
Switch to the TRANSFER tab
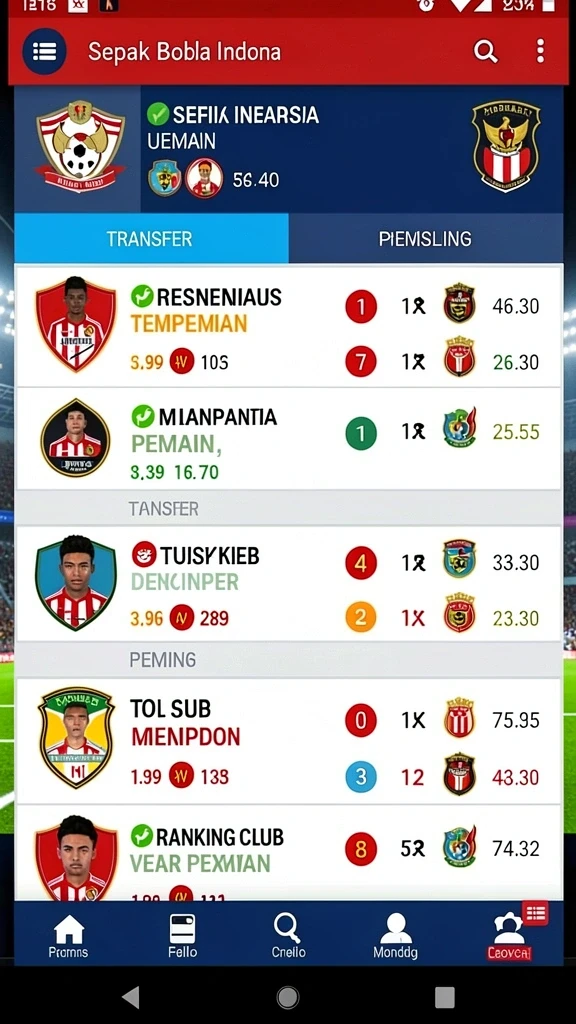coord(151,238)
